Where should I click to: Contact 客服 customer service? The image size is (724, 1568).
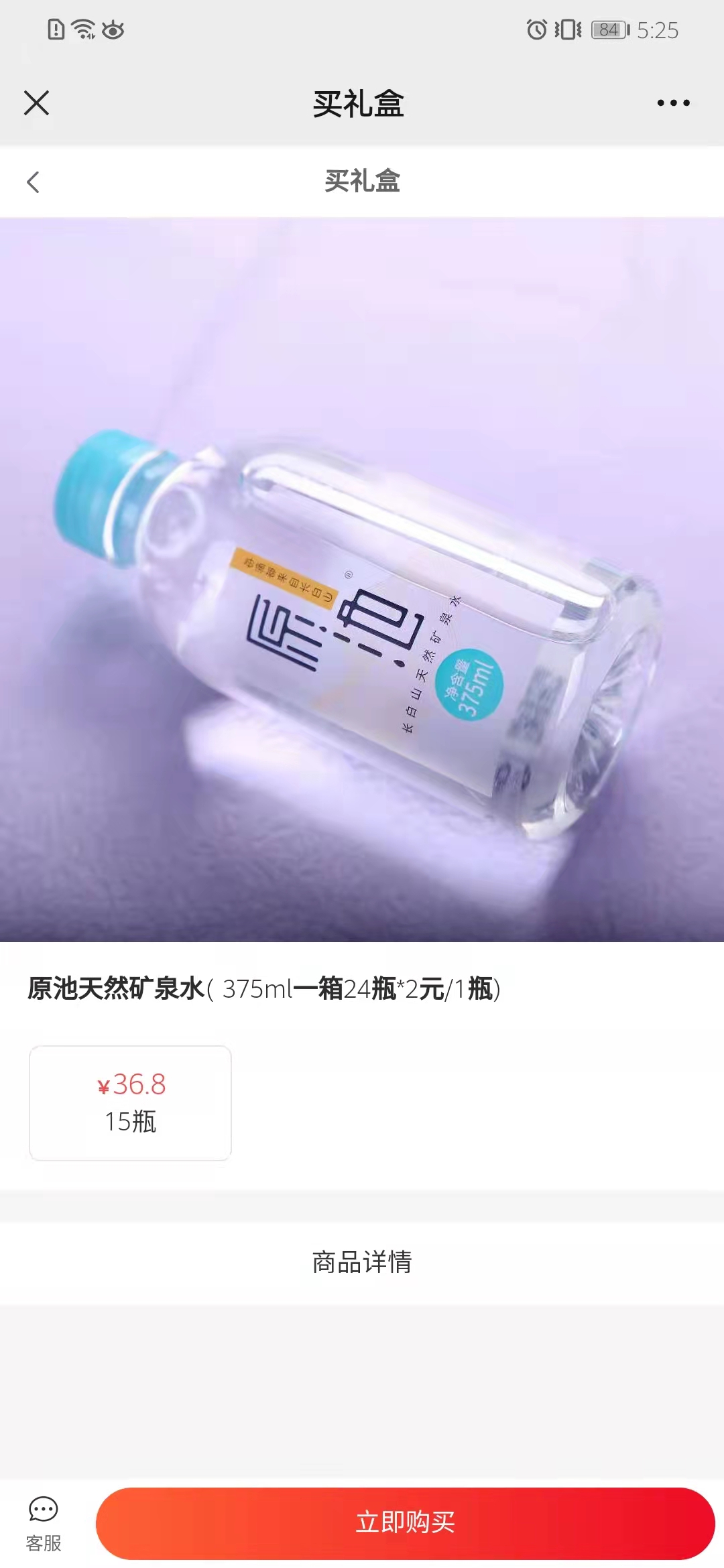[x=44, y=1524]
